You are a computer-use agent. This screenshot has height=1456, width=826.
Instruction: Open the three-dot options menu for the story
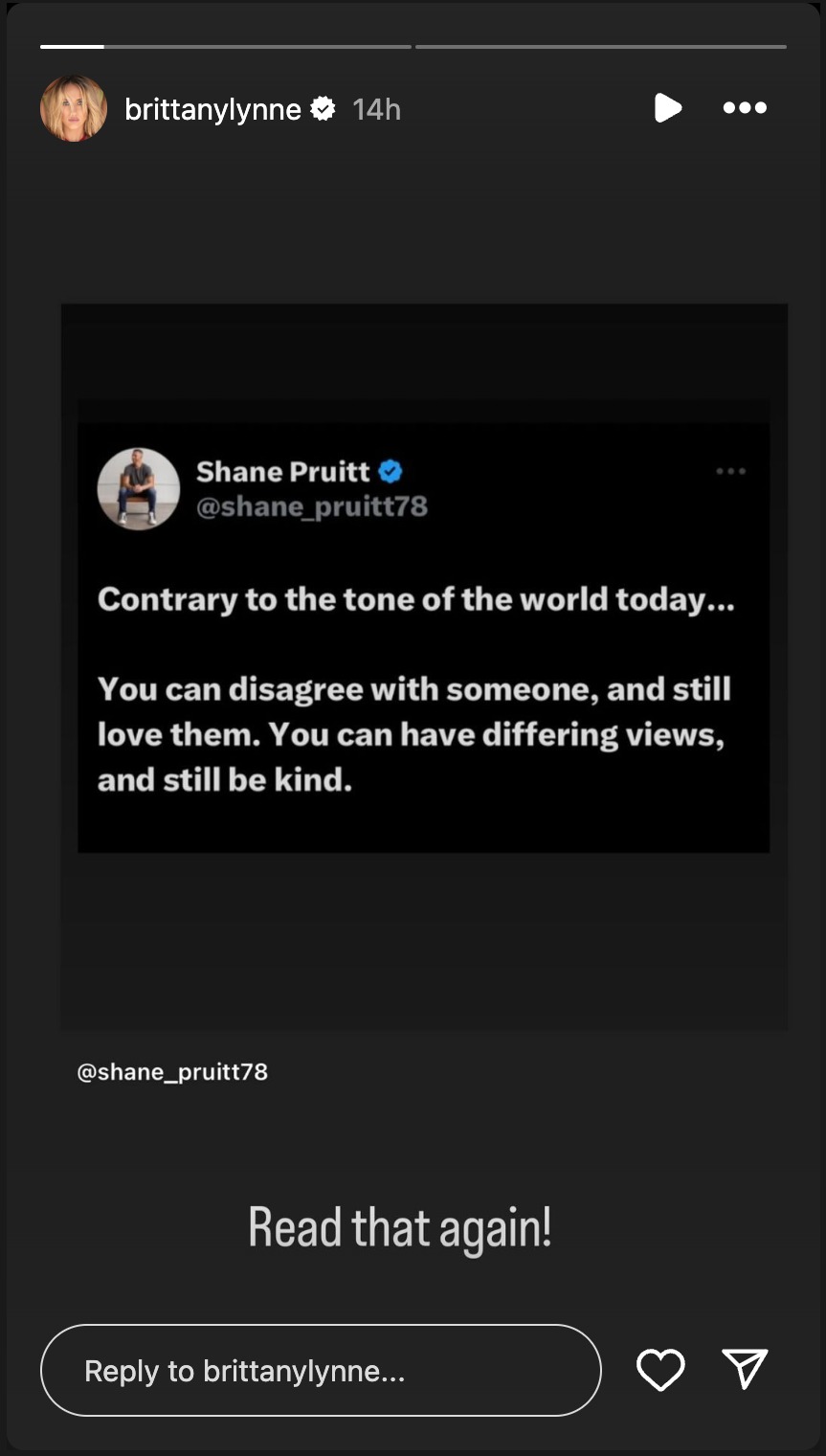pos(745,108)
